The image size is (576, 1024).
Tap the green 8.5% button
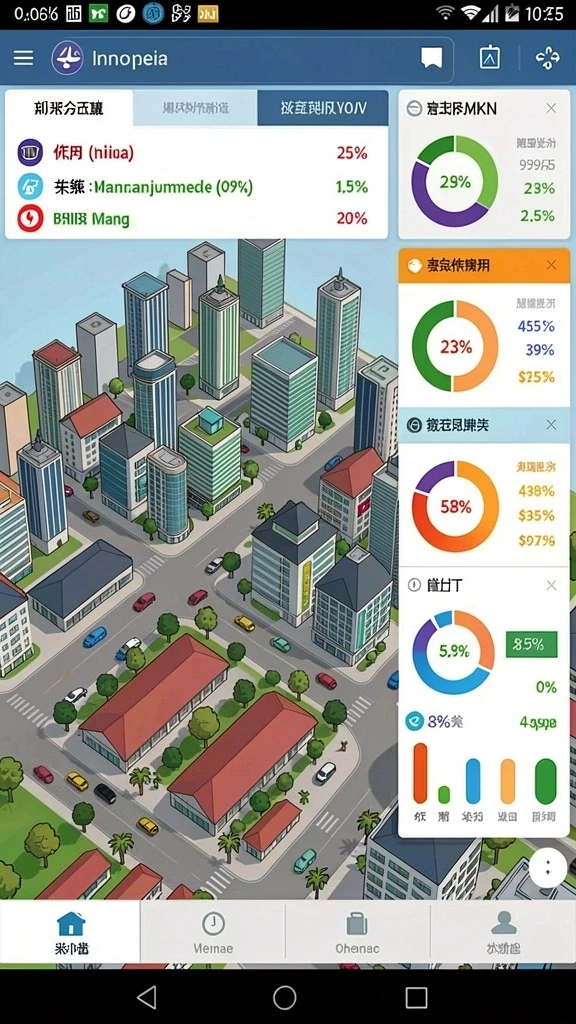pos(532,644)
